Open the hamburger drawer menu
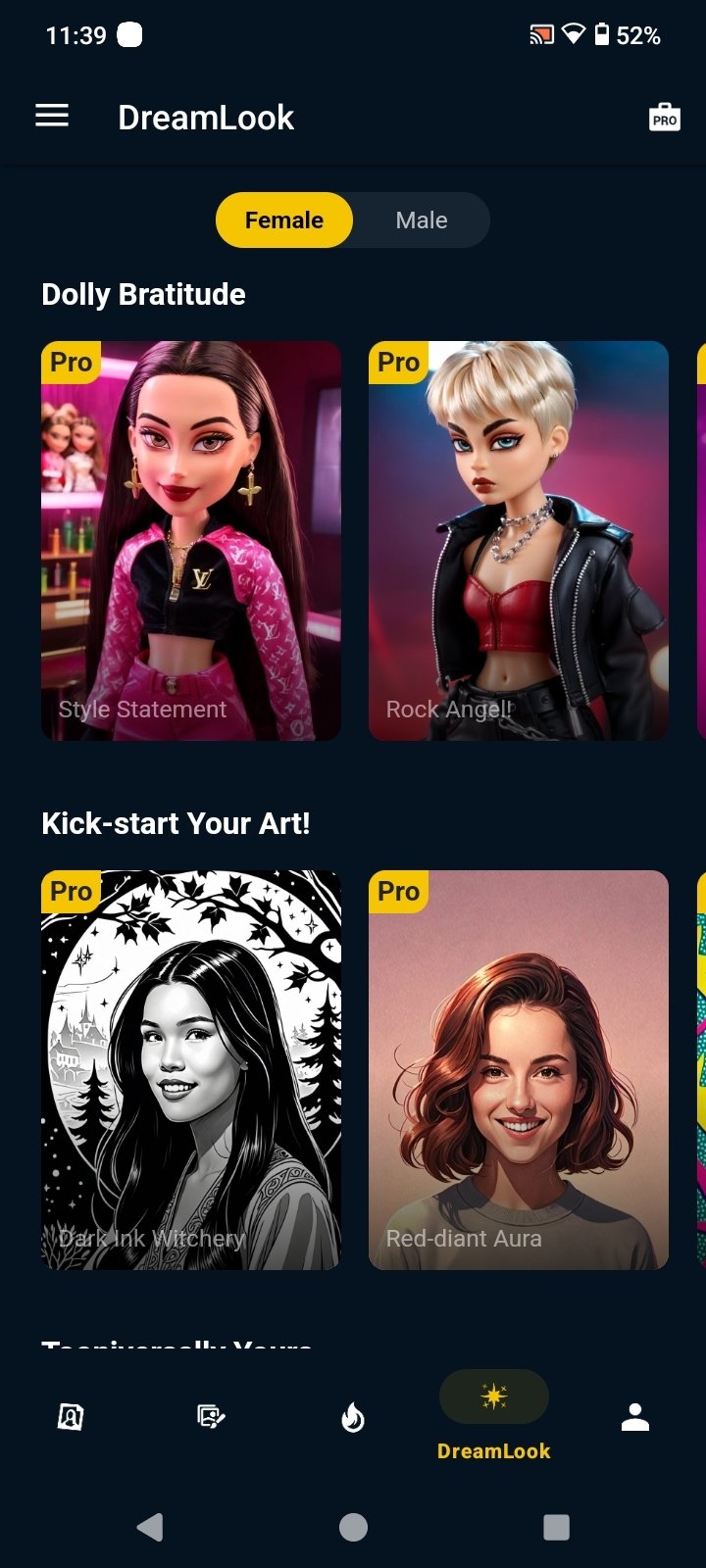Viewport: 706px width, 1568px height. click(x=52, y=117)
